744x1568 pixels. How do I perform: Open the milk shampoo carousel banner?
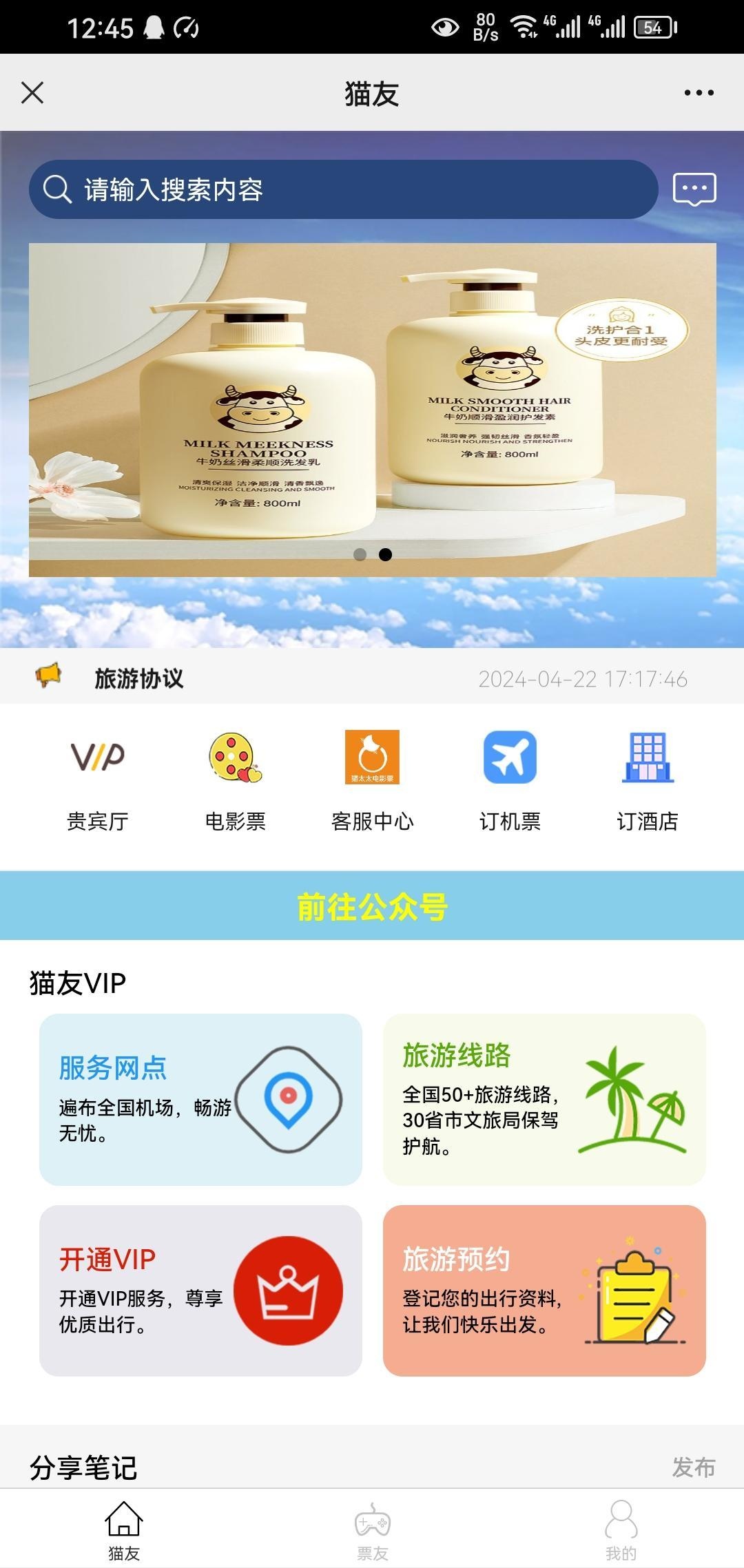372,410
